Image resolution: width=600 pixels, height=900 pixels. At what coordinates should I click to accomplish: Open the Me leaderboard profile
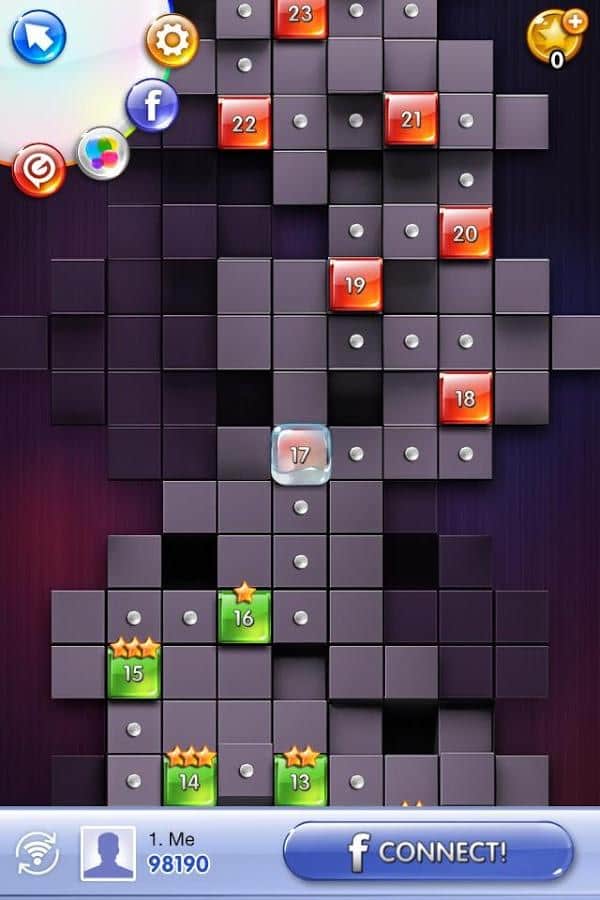coord(108,853)
